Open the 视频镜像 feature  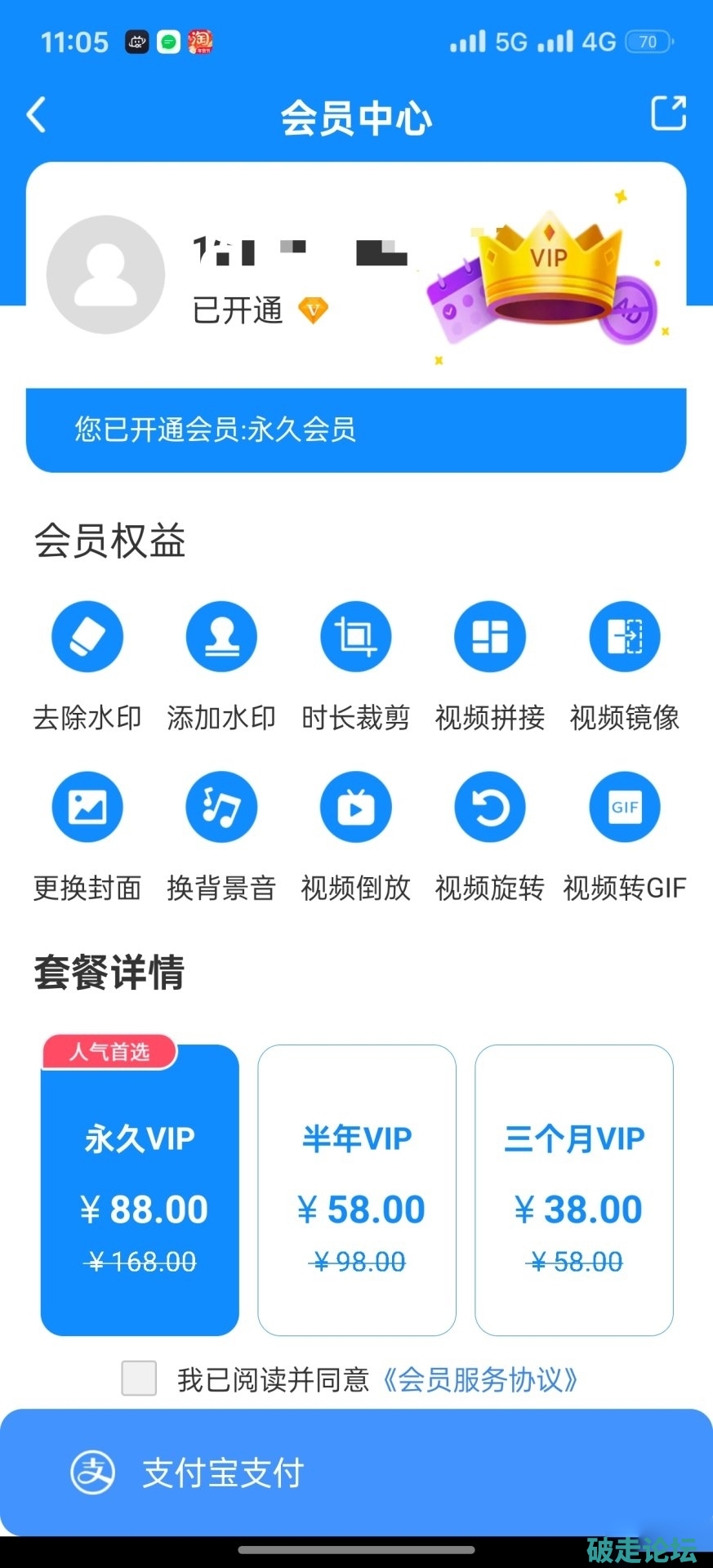point(625,637)
